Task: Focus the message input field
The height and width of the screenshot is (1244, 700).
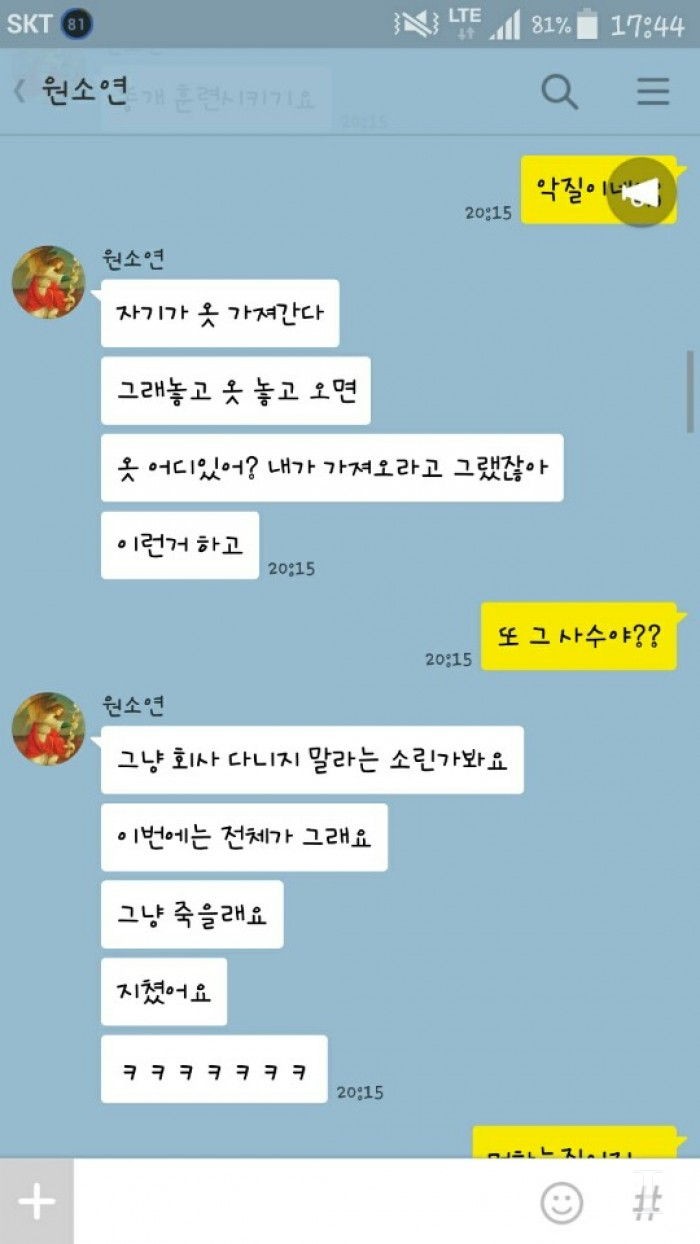Action: (300, 1201)
